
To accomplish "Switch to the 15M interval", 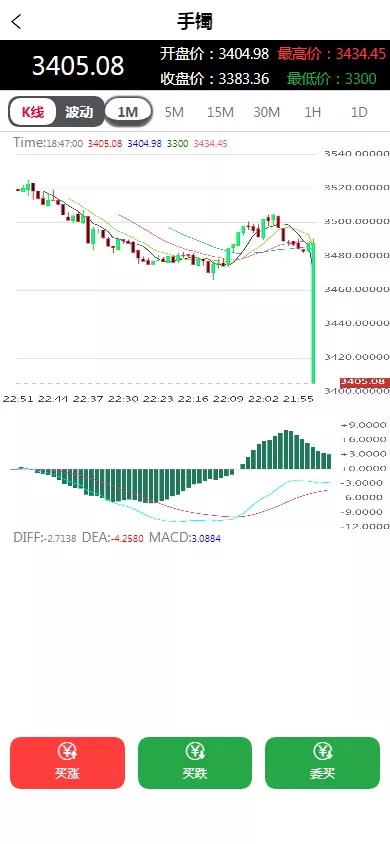I will (x=221, y=112).
